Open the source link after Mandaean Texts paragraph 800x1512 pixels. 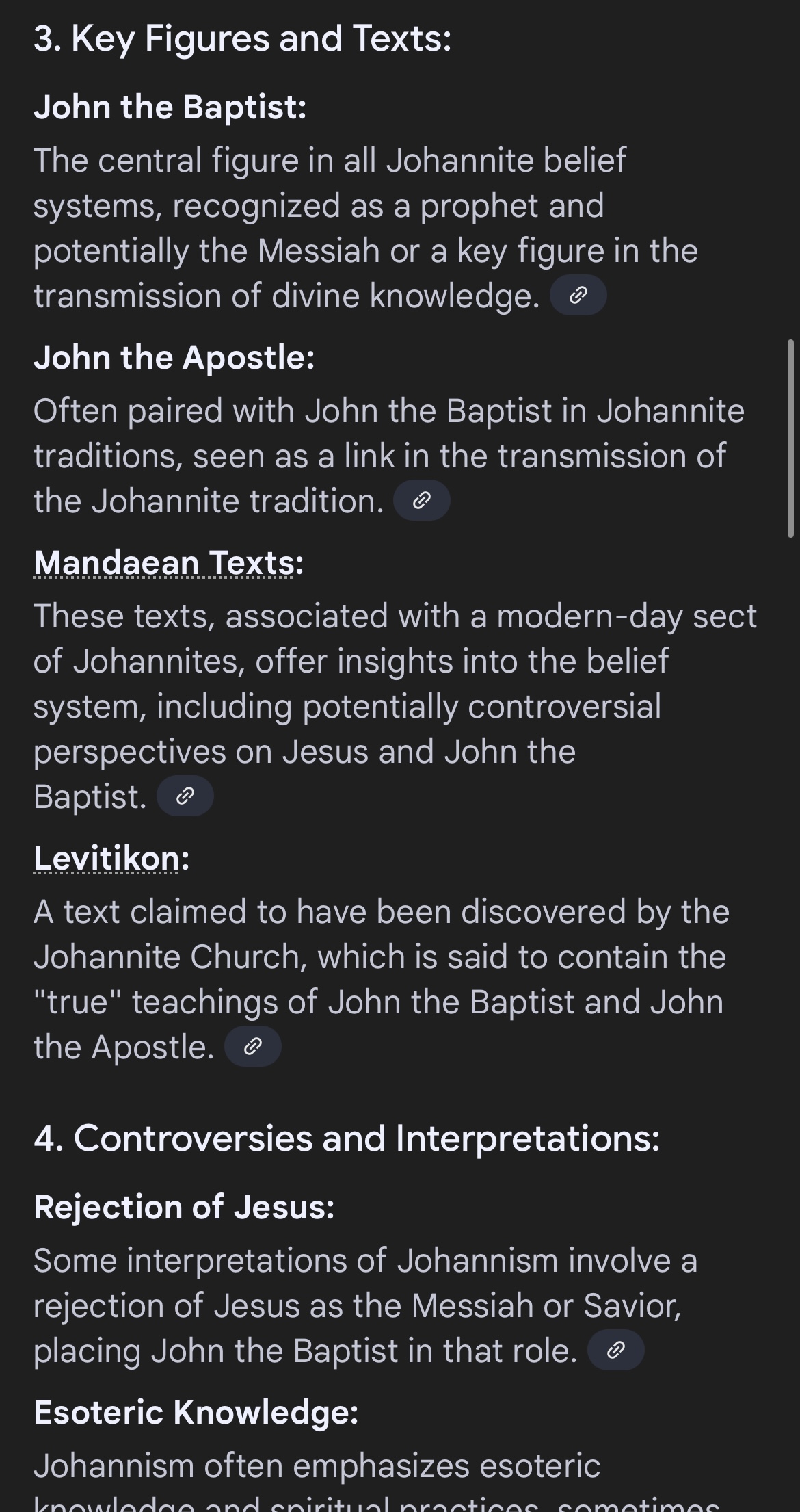coord(185,796)
